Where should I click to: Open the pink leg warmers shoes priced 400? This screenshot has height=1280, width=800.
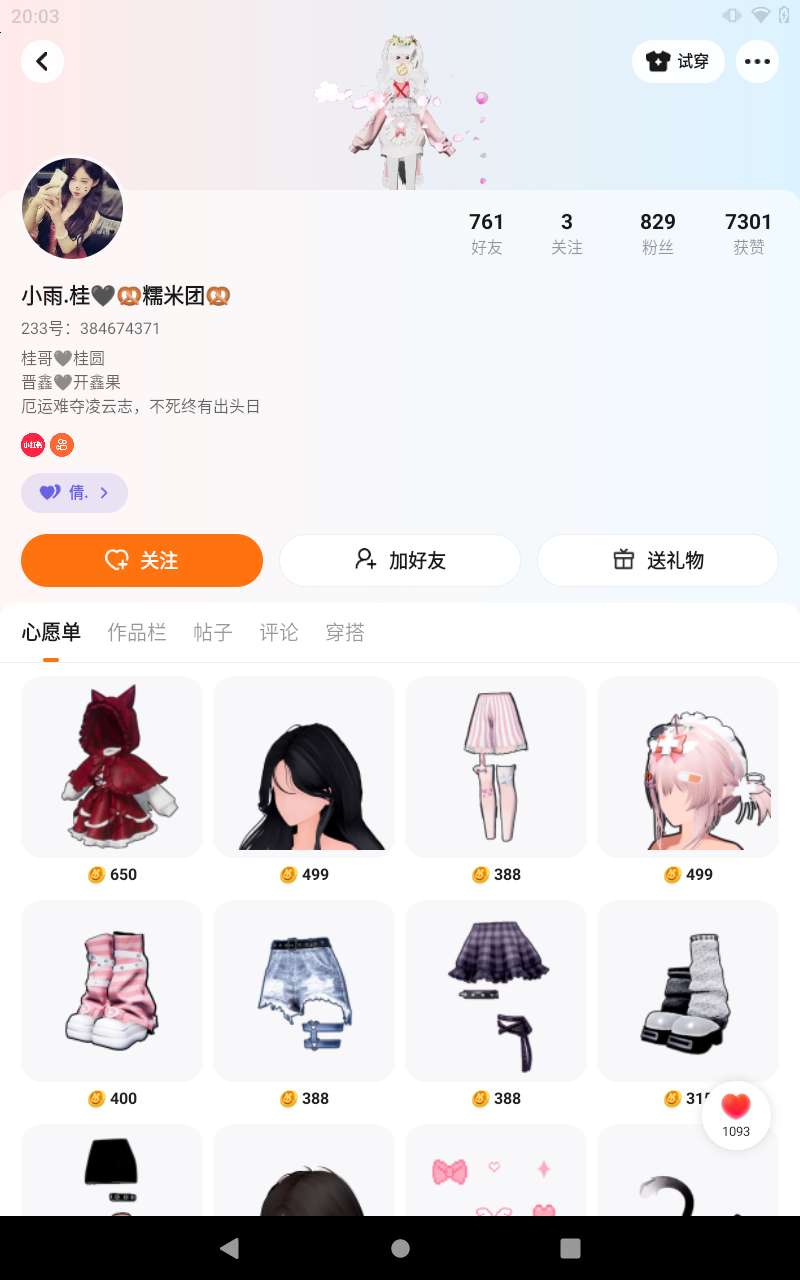click(x=112, y=991)
